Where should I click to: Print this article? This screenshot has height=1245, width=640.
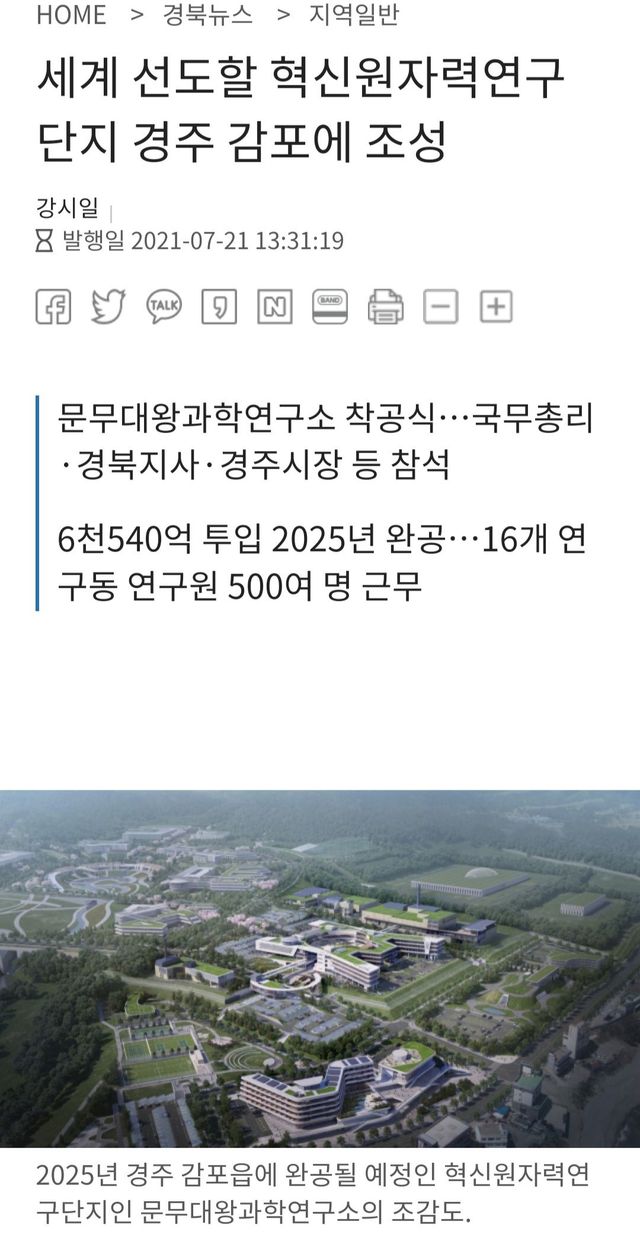385,306
